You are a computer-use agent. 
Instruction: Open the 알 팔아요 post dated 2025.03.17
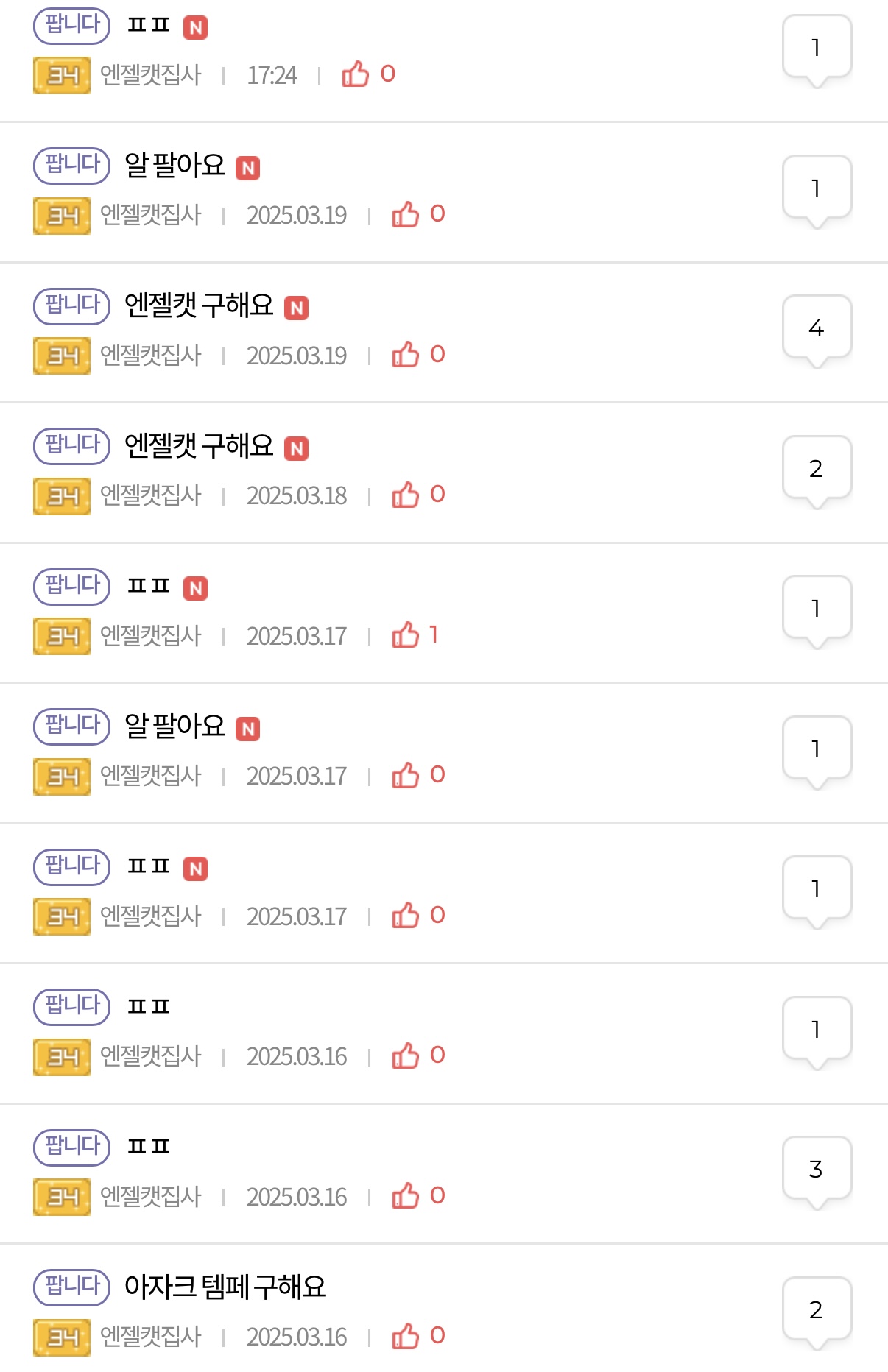tap(175, 726)
